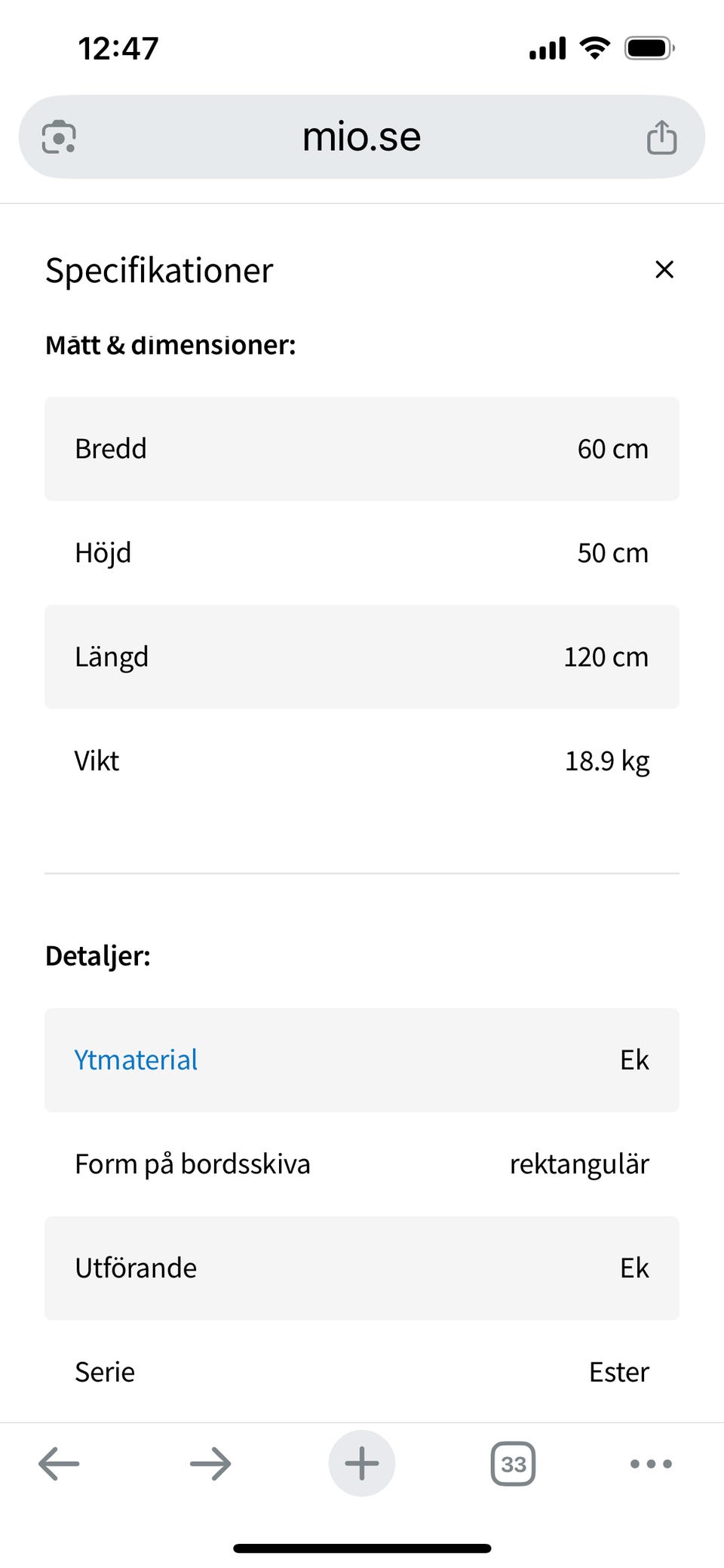This screenshot has width=724, height=1568.
Task: Open the Ytmaterial link
Action: pos(136,1059)
